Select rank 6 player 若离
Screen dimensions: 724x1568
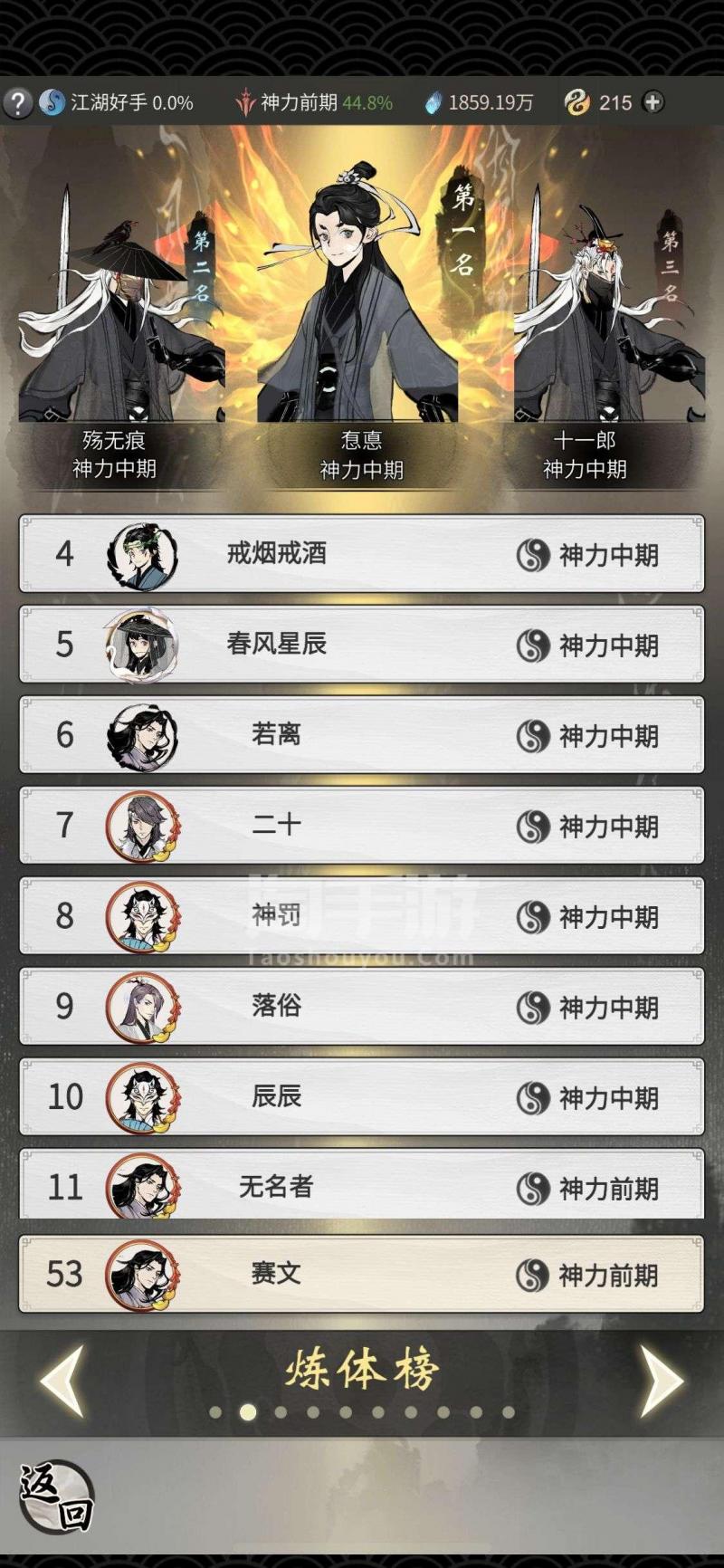point(362,735)
